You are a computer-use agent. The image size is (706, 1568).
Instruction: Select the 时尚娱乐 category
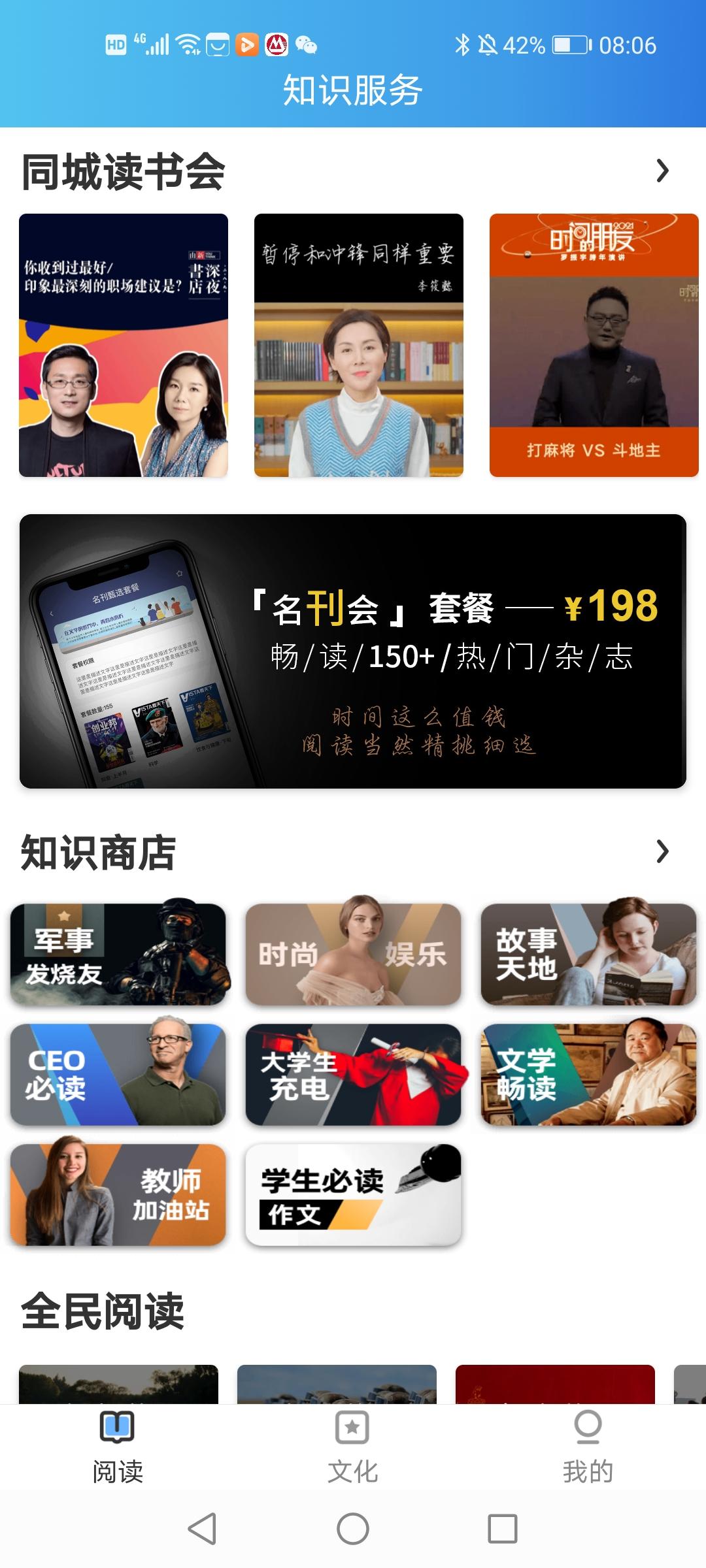353,955
